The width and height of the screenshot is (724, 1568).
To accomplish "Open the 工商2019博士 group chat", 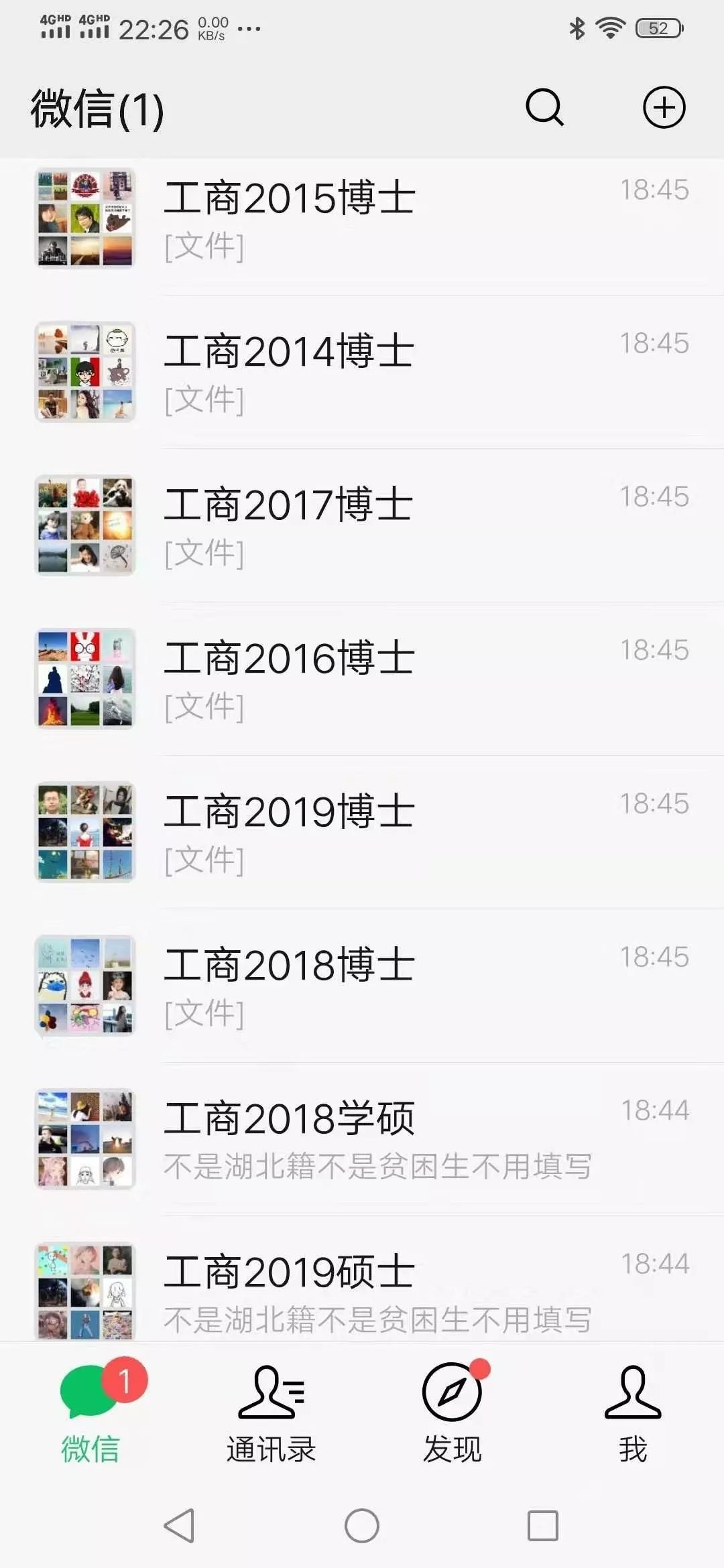I will [375, 832].
